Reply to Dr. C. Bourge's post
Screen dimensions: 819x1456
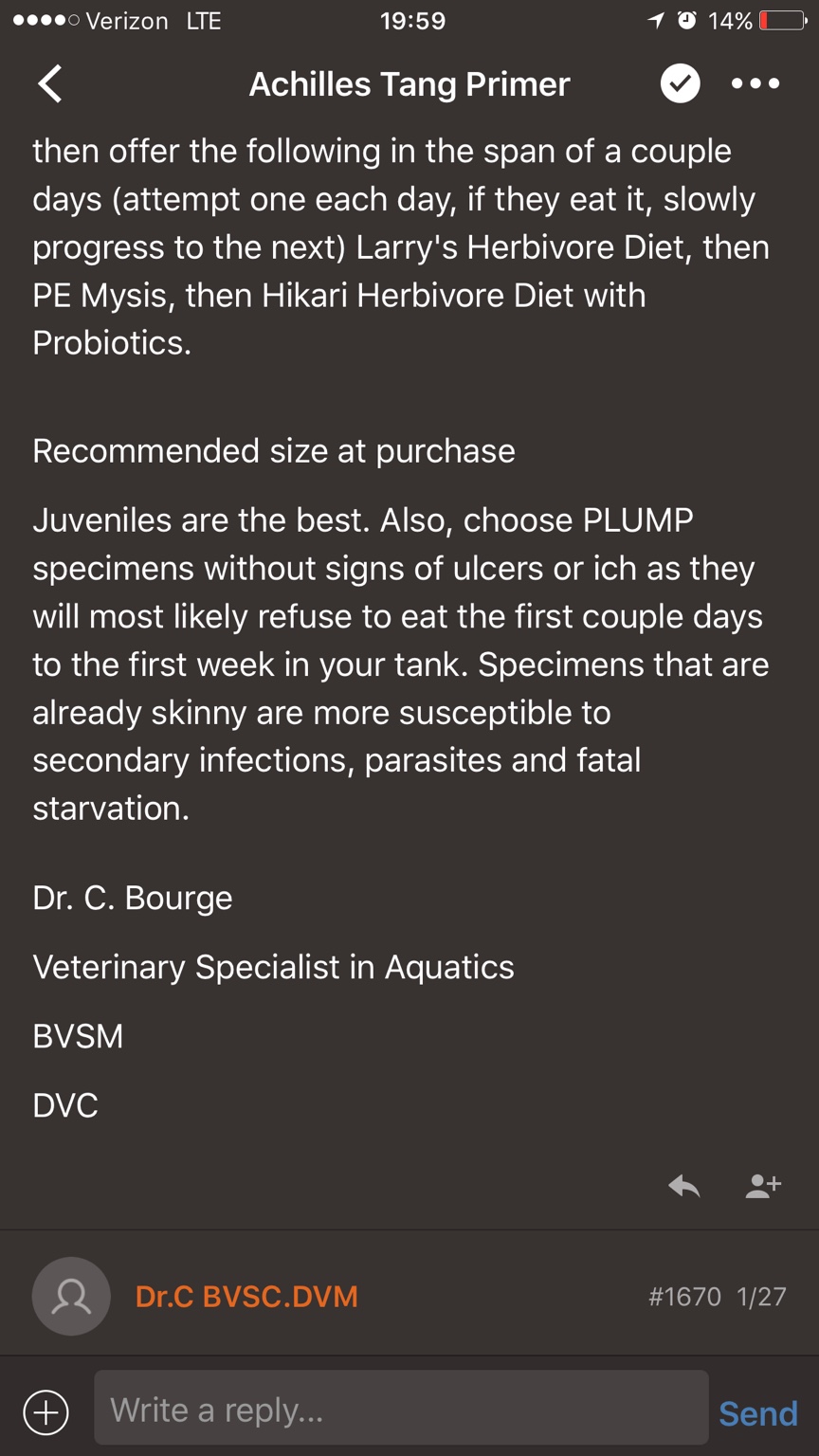[683, 1185]
